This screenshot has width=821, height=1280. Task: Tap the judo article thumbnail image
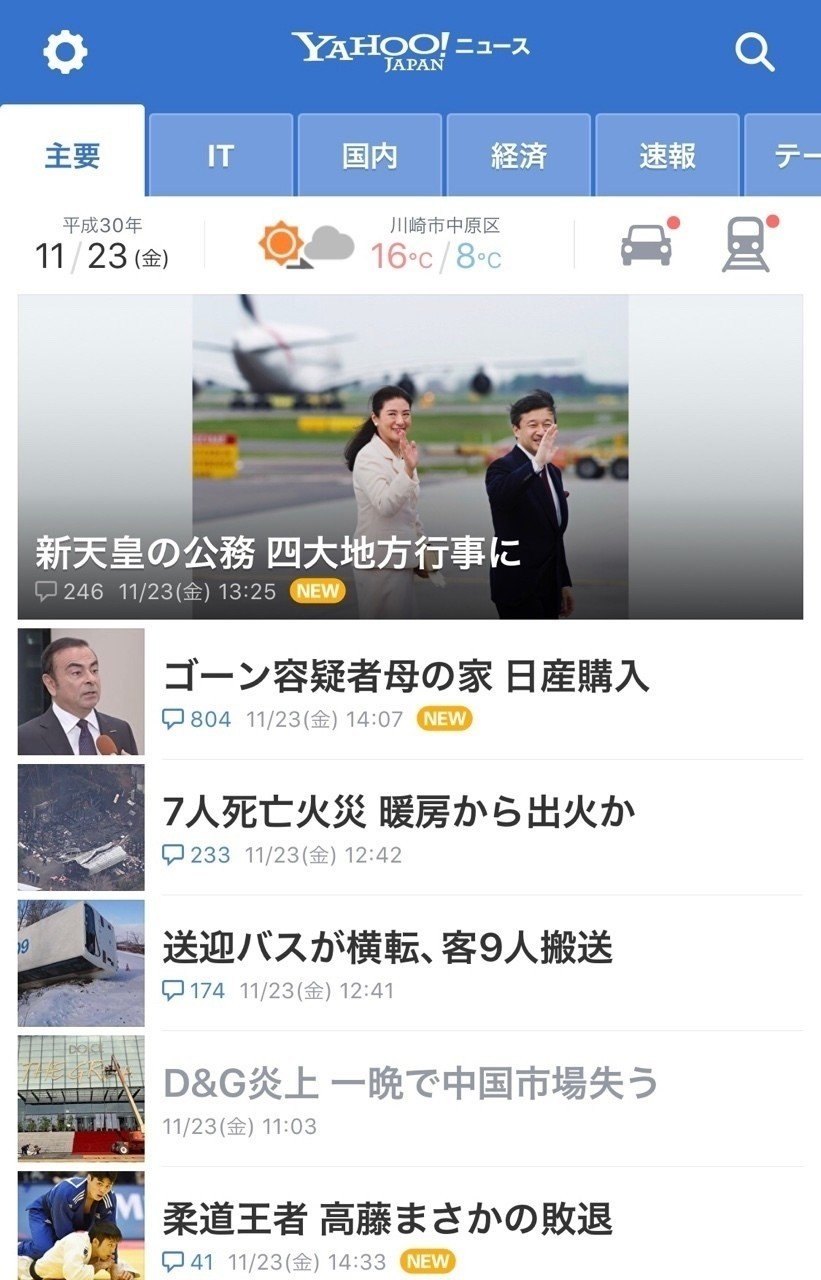click(x=80, y=1225)
